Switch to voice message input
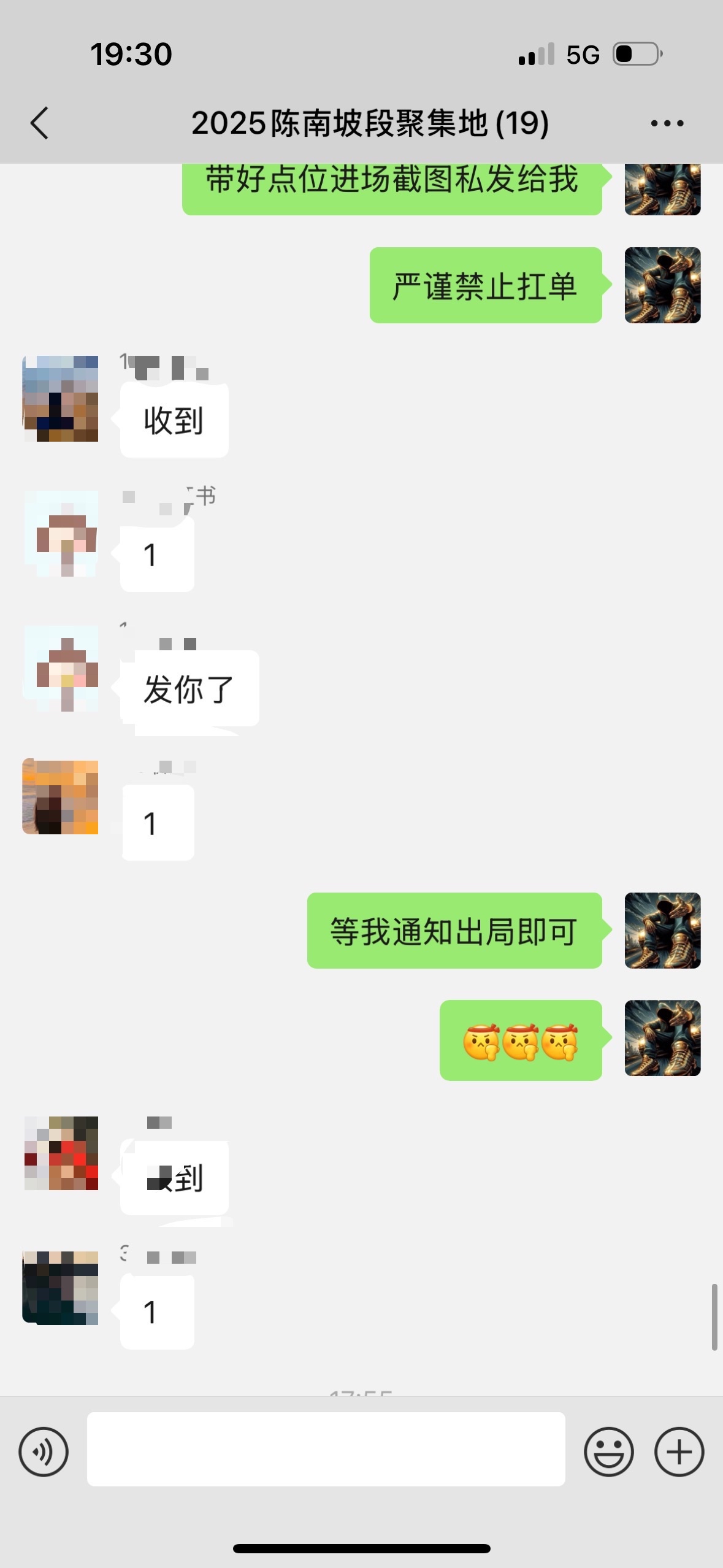Screen dimensions: 723x1568 click(x=44, y=1451)
